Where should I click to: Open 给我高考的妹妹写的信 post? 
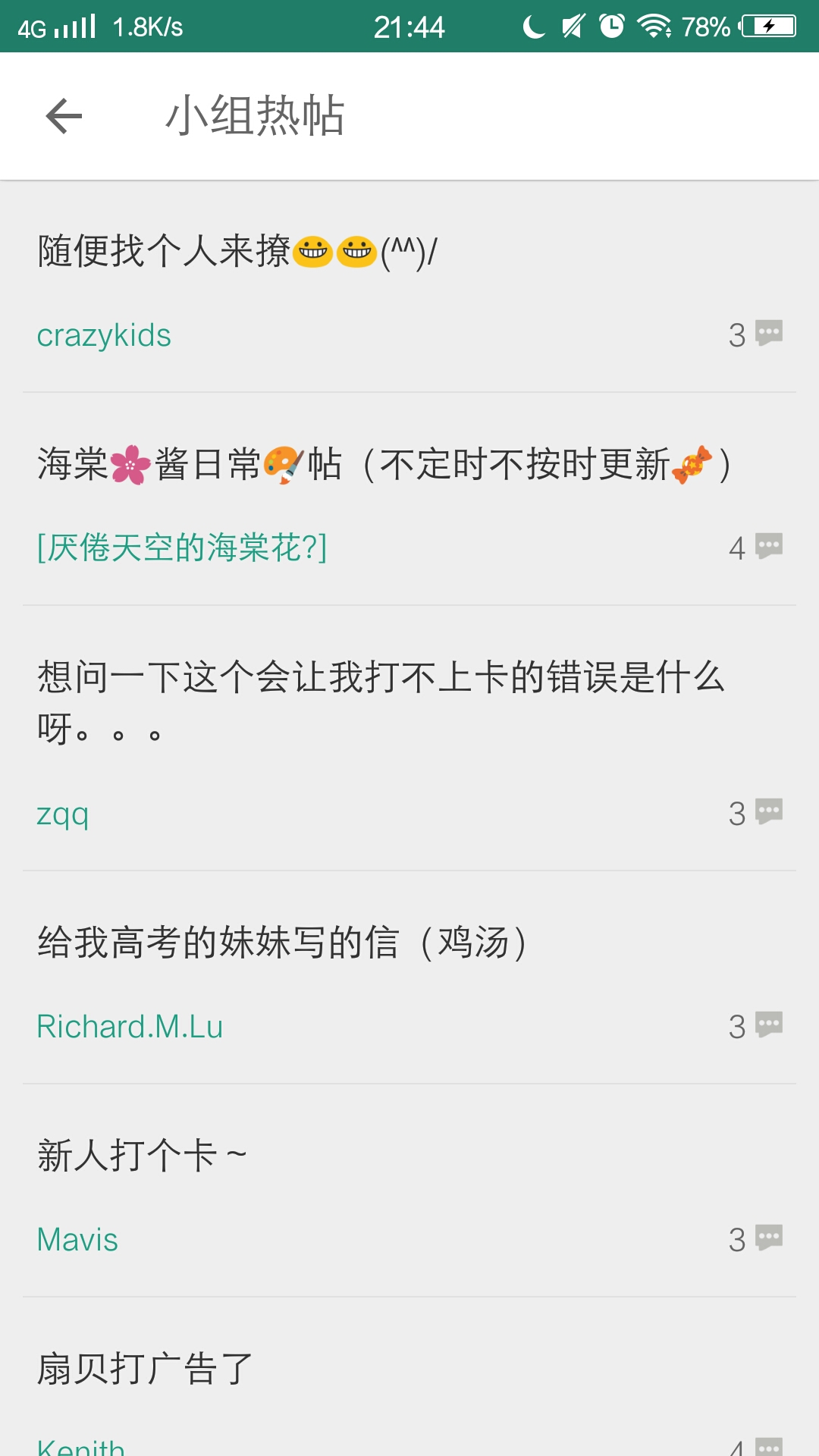[x=282, y=943]
